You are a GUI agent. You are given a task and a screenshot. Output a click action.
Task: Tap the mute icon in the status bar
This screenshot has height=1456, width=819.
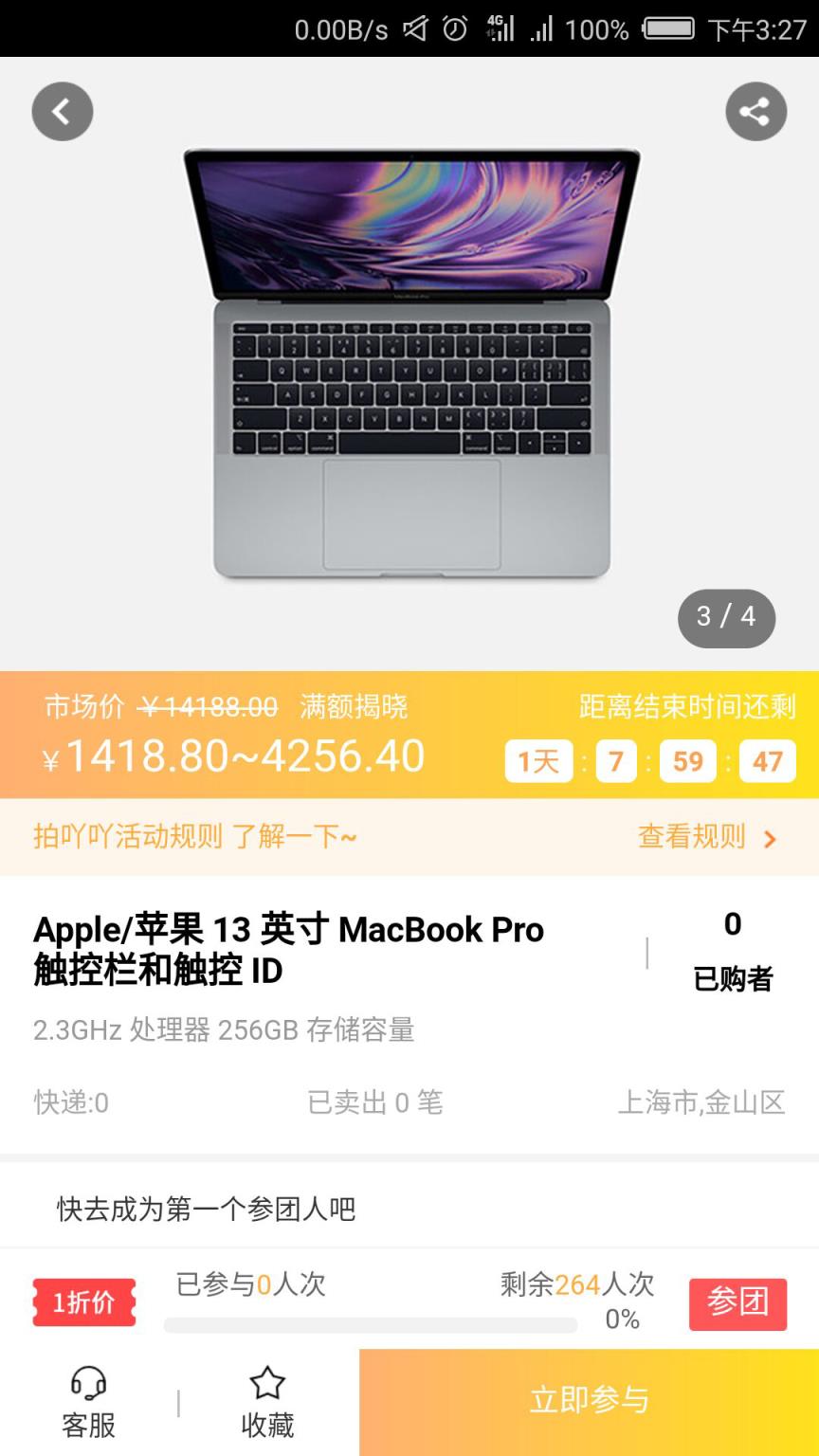point(413,29)
